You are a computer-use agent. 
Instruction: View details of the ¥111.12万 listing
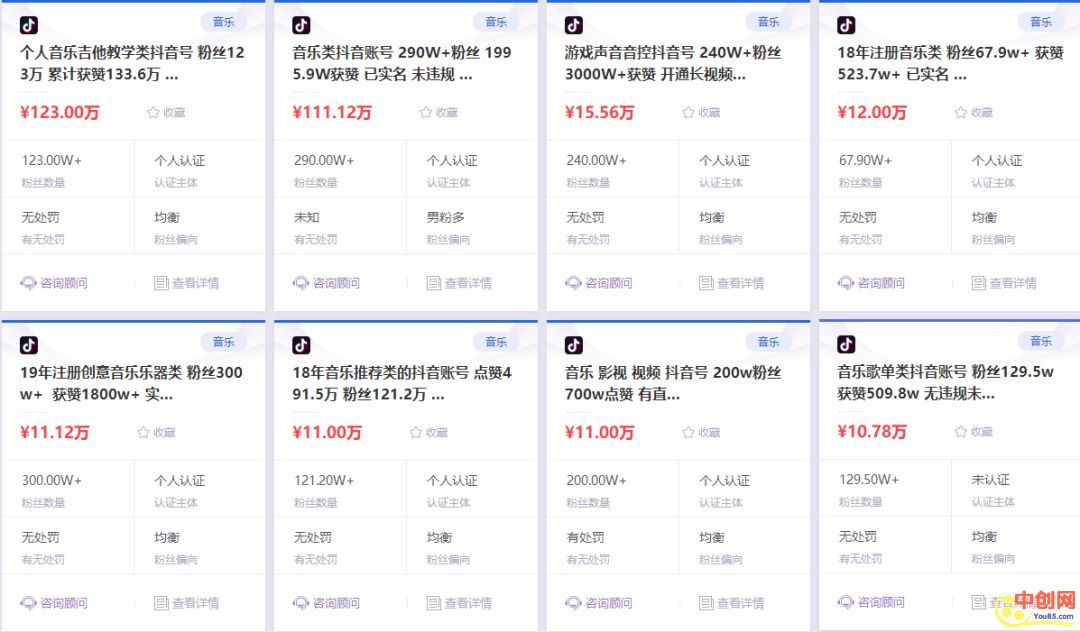(x=459, y=283)
